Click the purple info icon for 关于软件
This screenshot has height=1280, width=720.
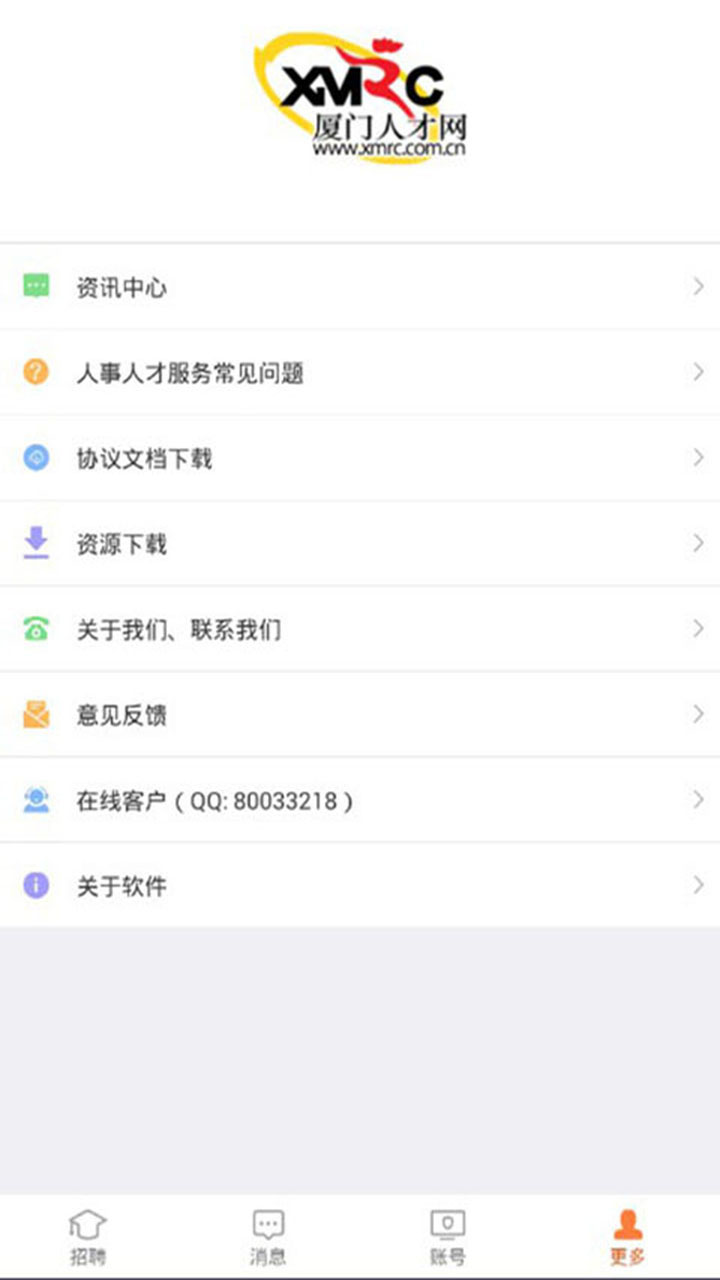[36, 886]
